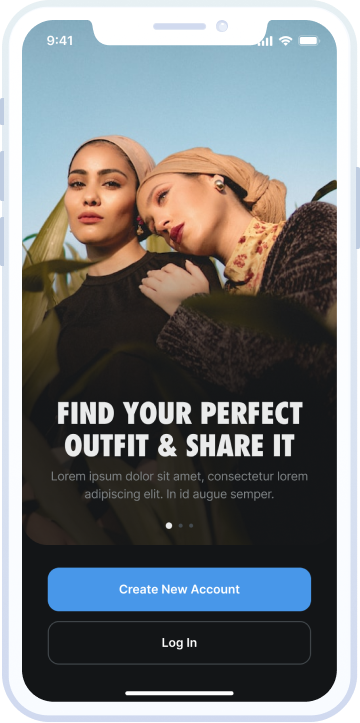Select the second onboarding page dot

point(180,526)
